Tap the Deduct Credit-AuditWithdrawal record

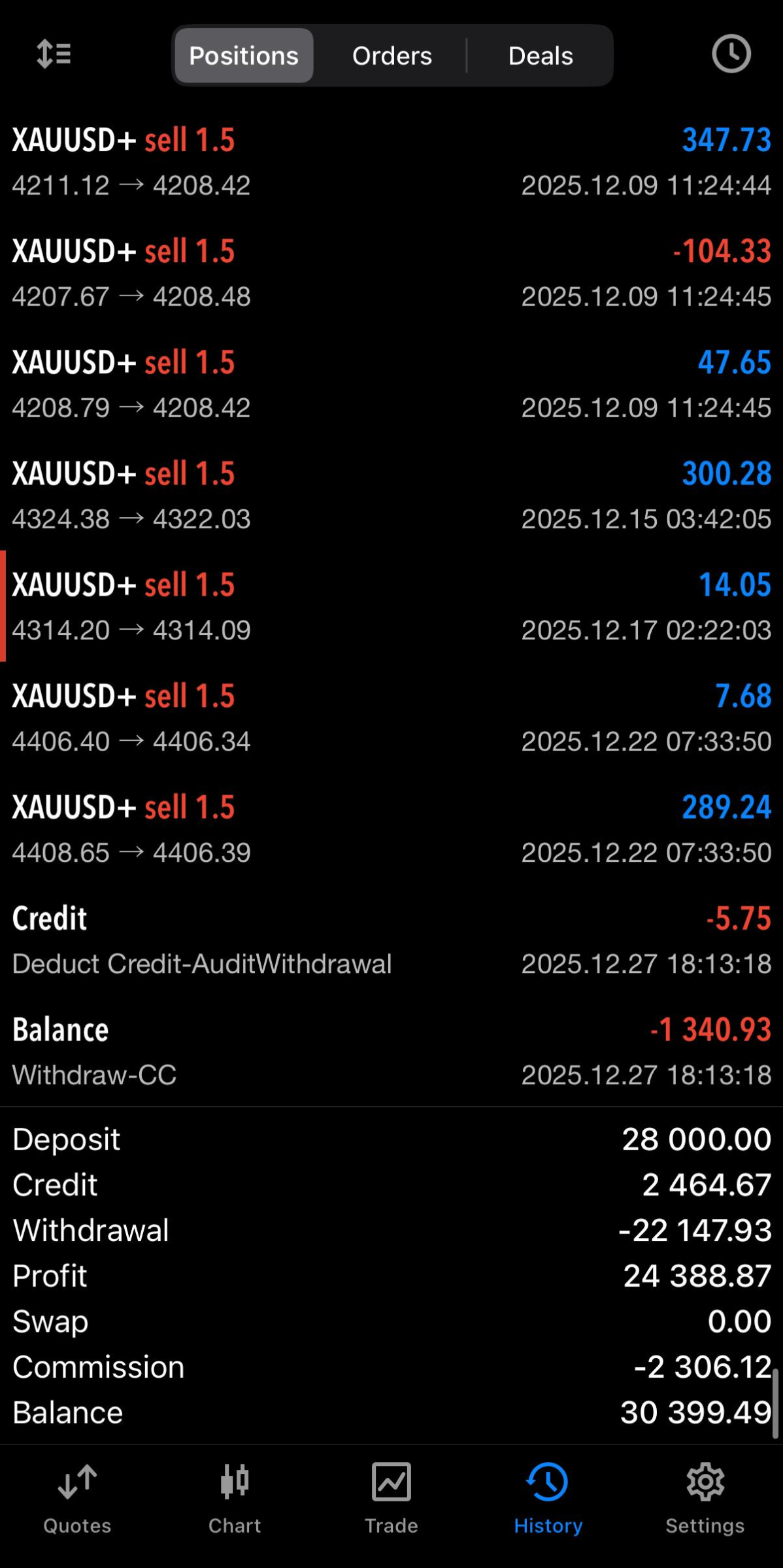coord(391,940)
